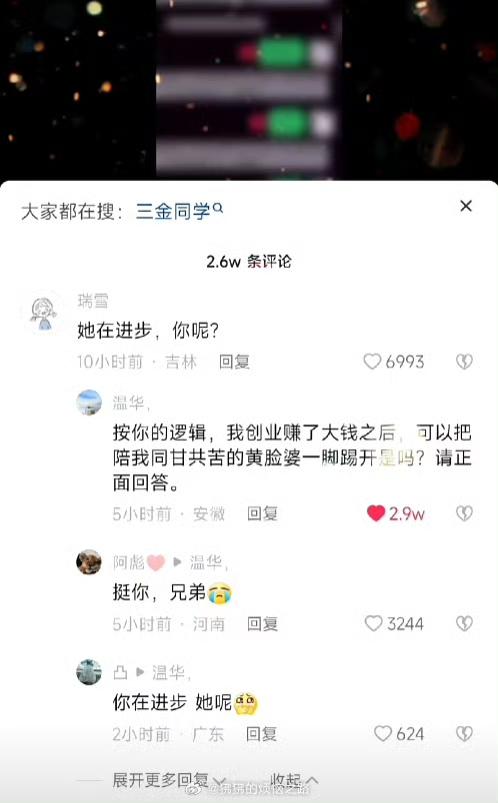Open 阿彪's profile avatar
Viewport: 498px width, 803px height.
point(89,562)
